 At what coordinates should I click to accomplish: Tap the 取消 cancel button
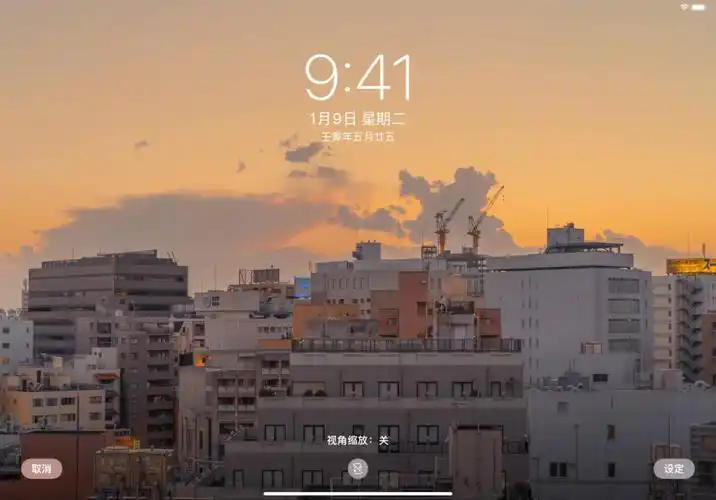[x=41, y=468]
